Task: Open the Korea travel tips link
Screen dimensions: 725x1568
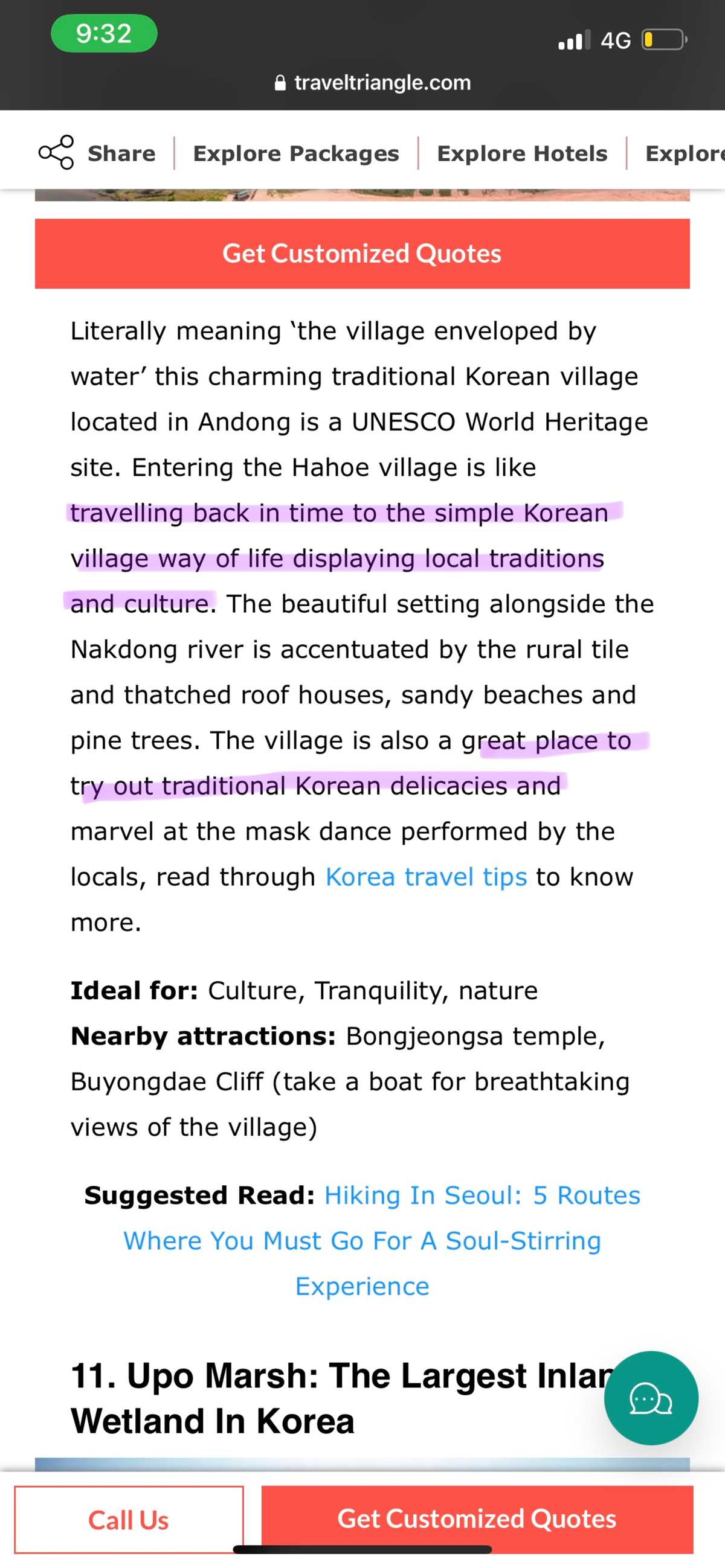Action: (x=426, y=877)
